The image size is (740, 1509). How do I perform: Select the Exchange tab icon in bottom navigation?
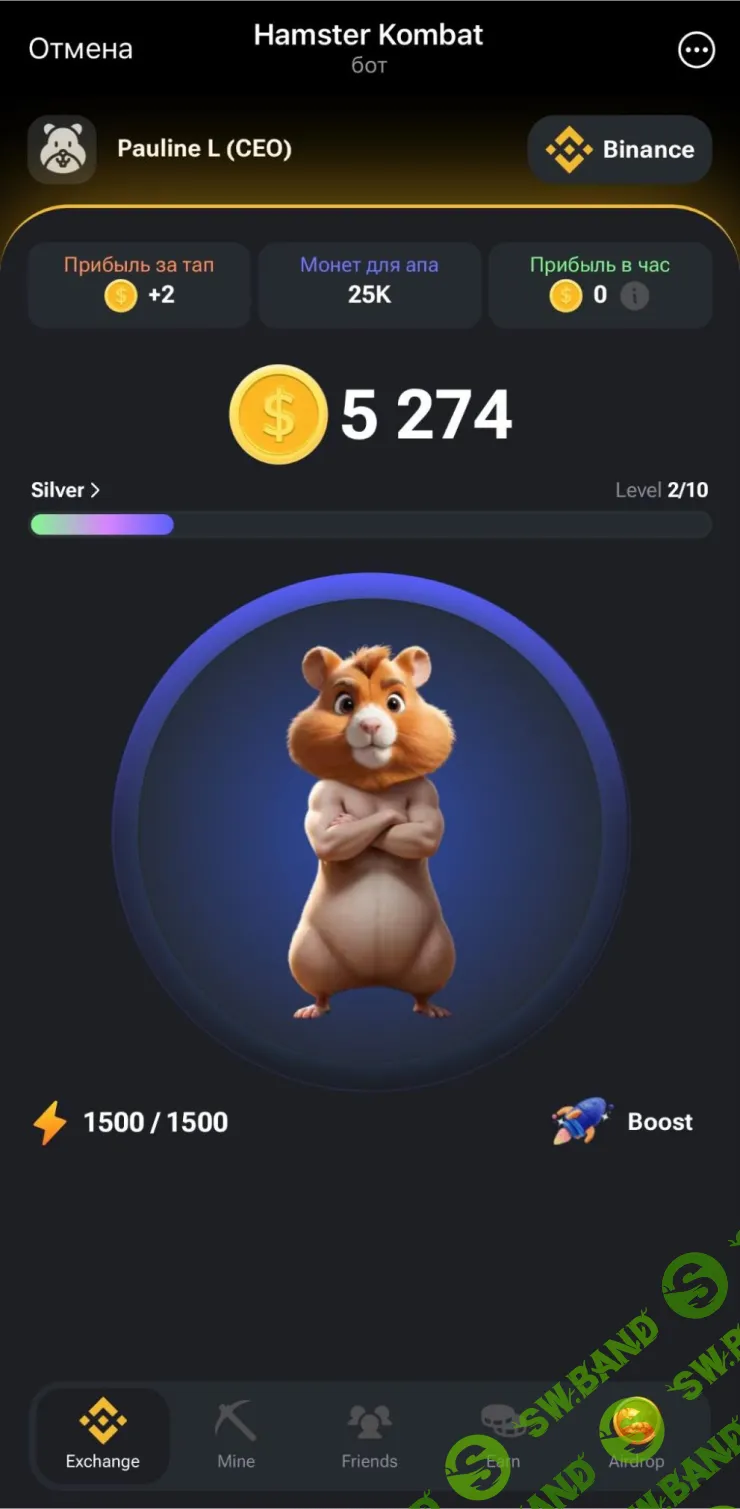pyautogui.click(x=101, y=1423)
